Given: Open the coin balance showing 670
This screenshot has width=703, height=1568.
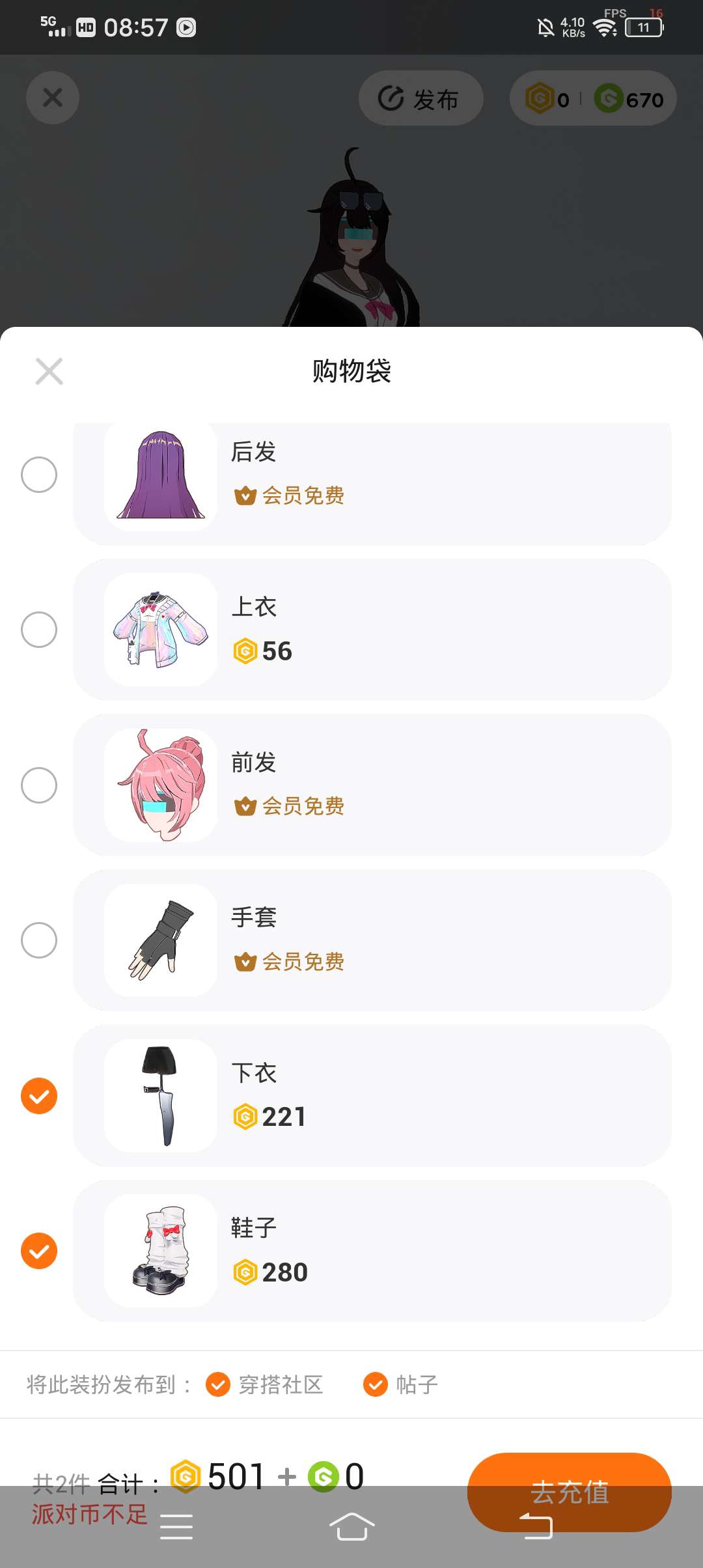Looking at the screenshot, I should click(629, 99).
